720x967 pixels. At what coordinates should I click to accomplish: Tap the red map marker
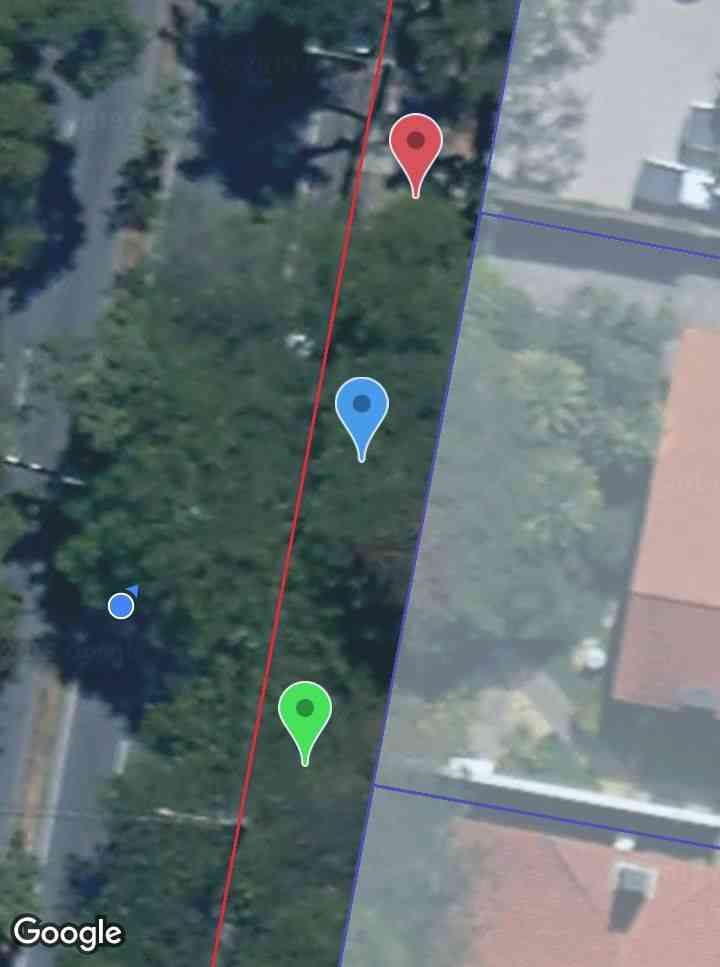coord(416,147)
